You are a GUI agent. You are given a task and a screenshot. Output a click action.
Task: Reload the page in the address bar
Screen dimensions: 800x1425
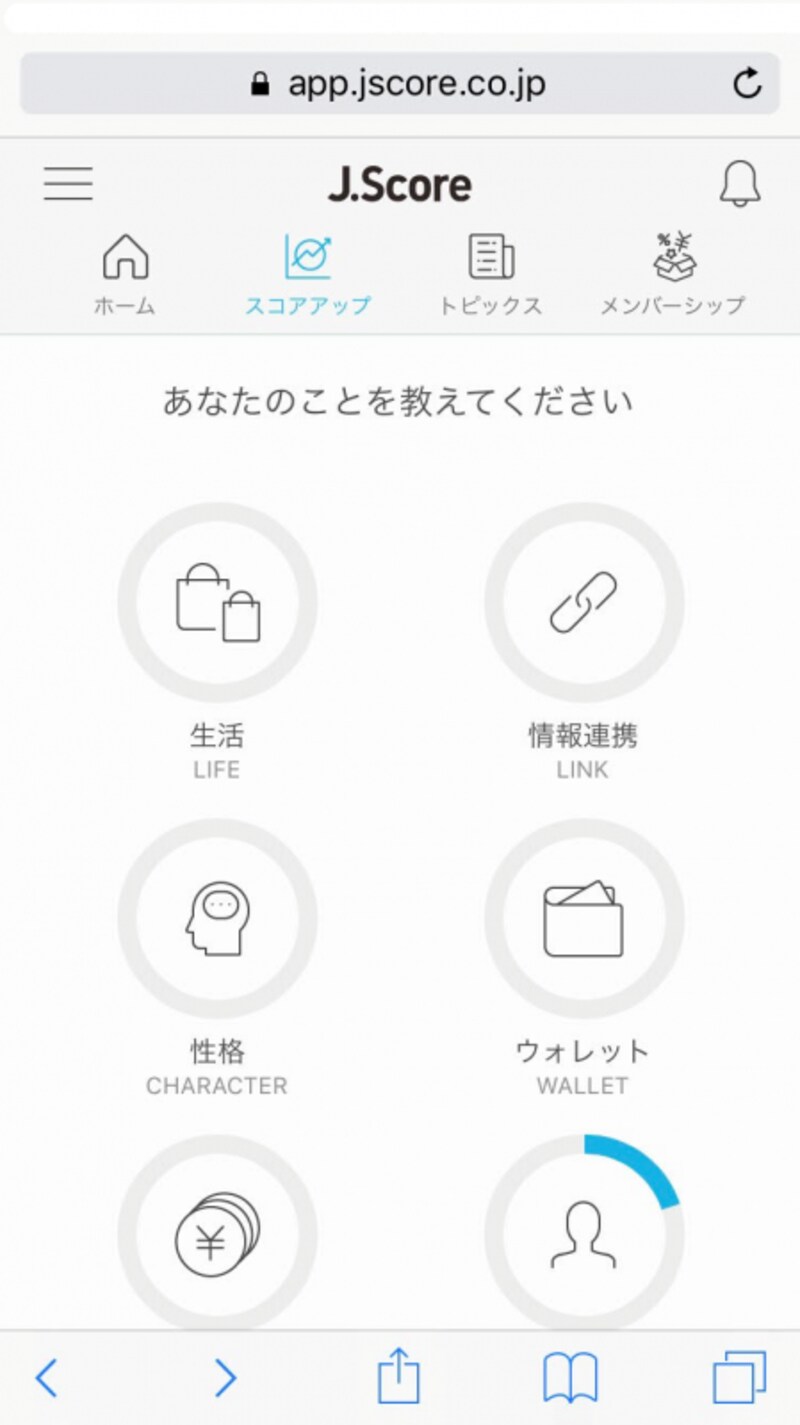point(747,84)
